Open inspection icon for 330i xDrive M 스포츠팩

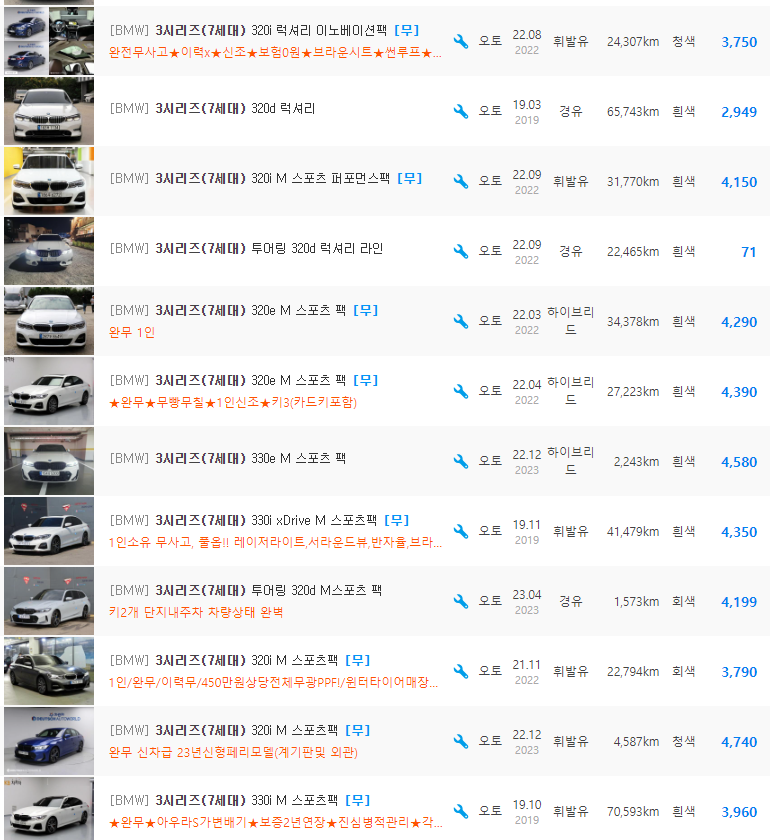(461, 530)
